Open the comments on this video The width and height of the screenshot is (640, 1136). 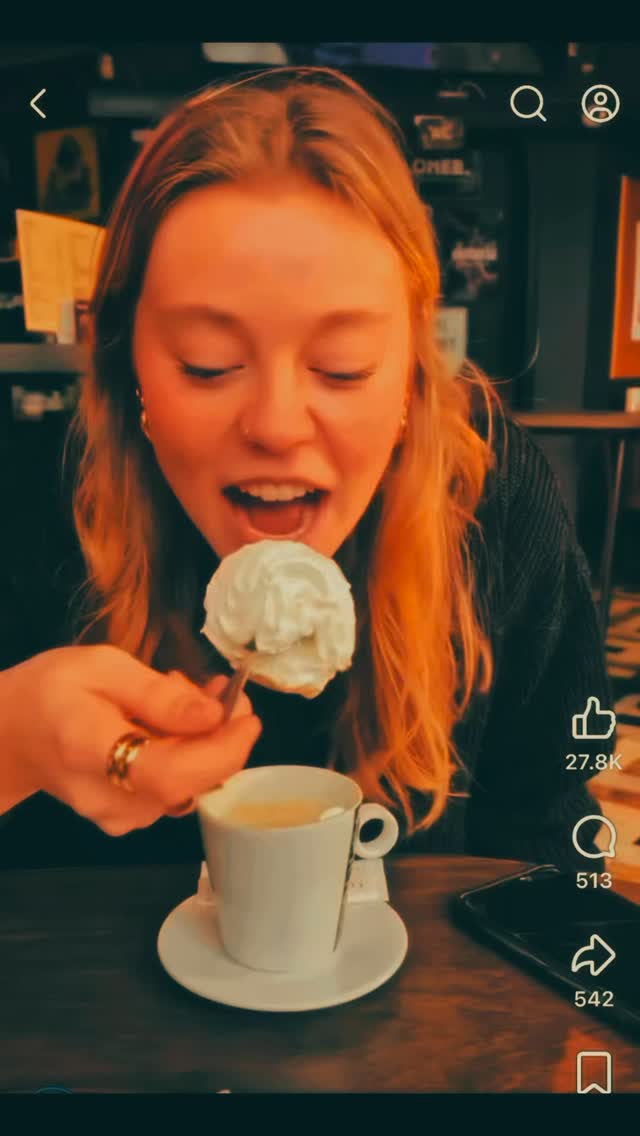[x=593, y=837]
